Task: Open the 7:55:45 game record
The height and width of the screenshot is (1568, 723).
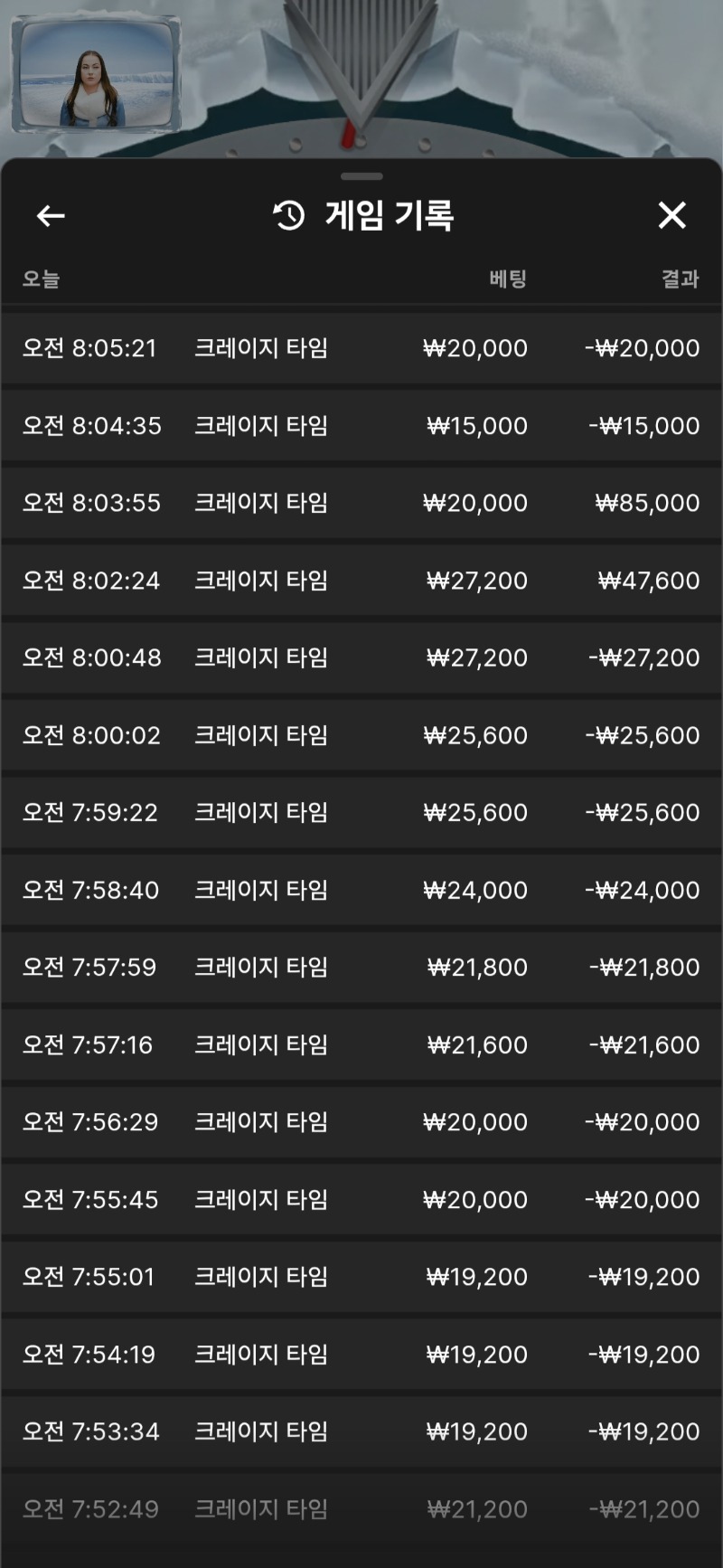Action: click(361, 1199)
